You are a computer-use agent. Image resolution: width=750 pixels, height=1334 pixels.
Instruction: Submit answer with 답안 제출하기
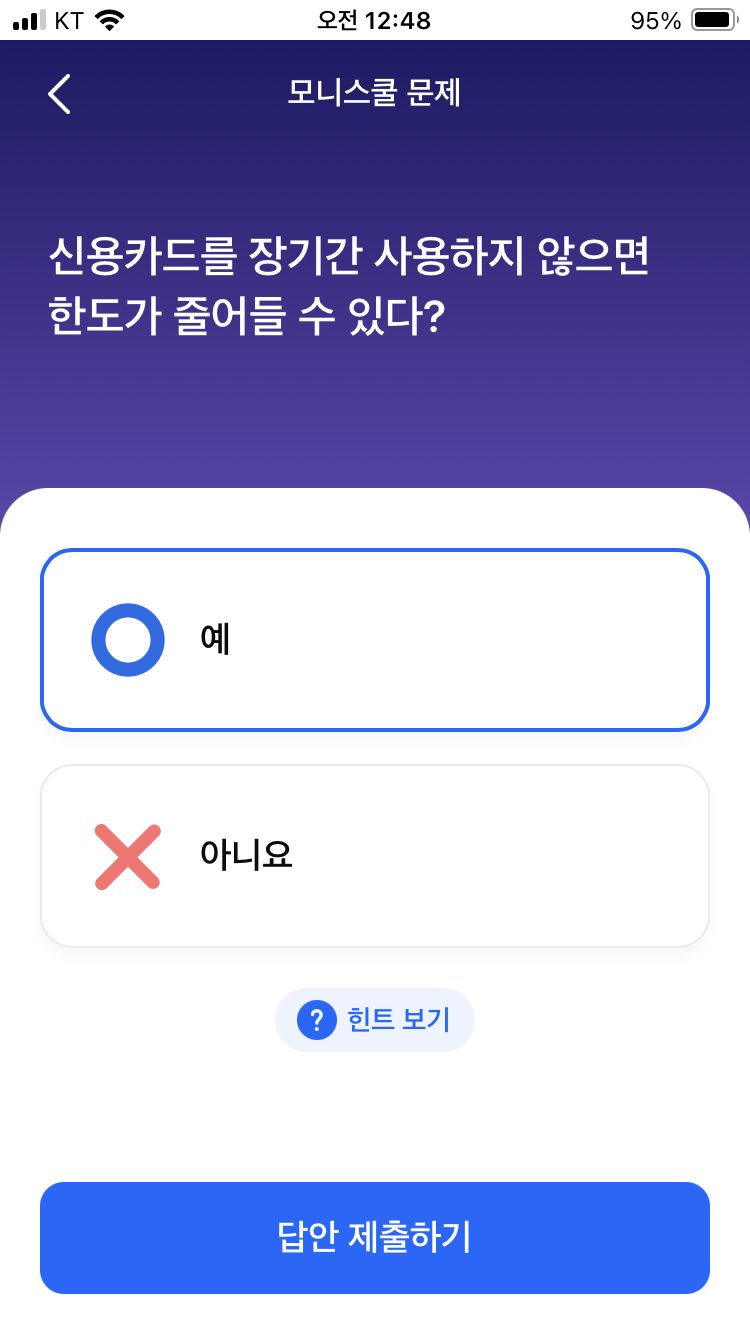click(x=375, y=1238)
